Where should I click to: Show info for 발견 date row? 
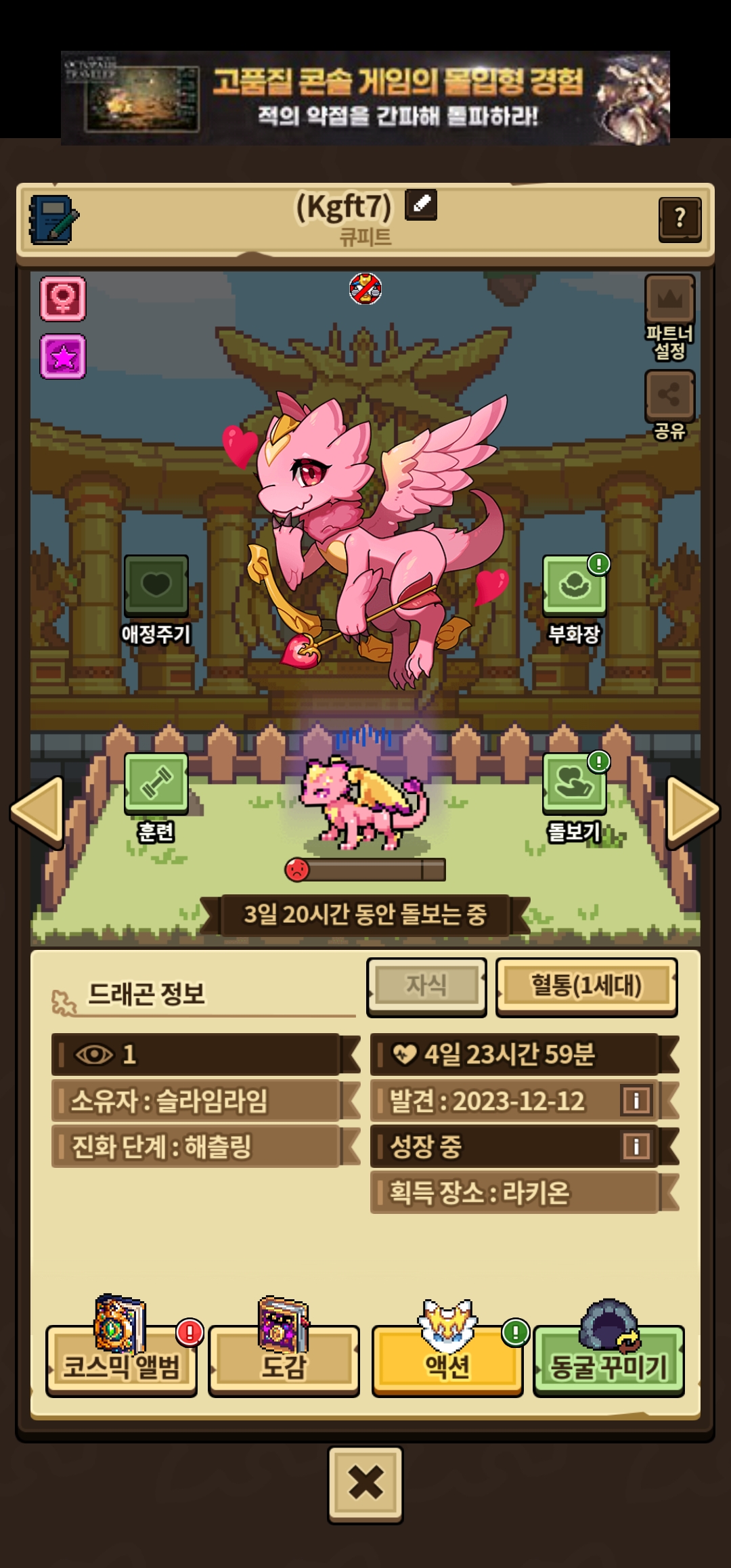coord(636,1101)
